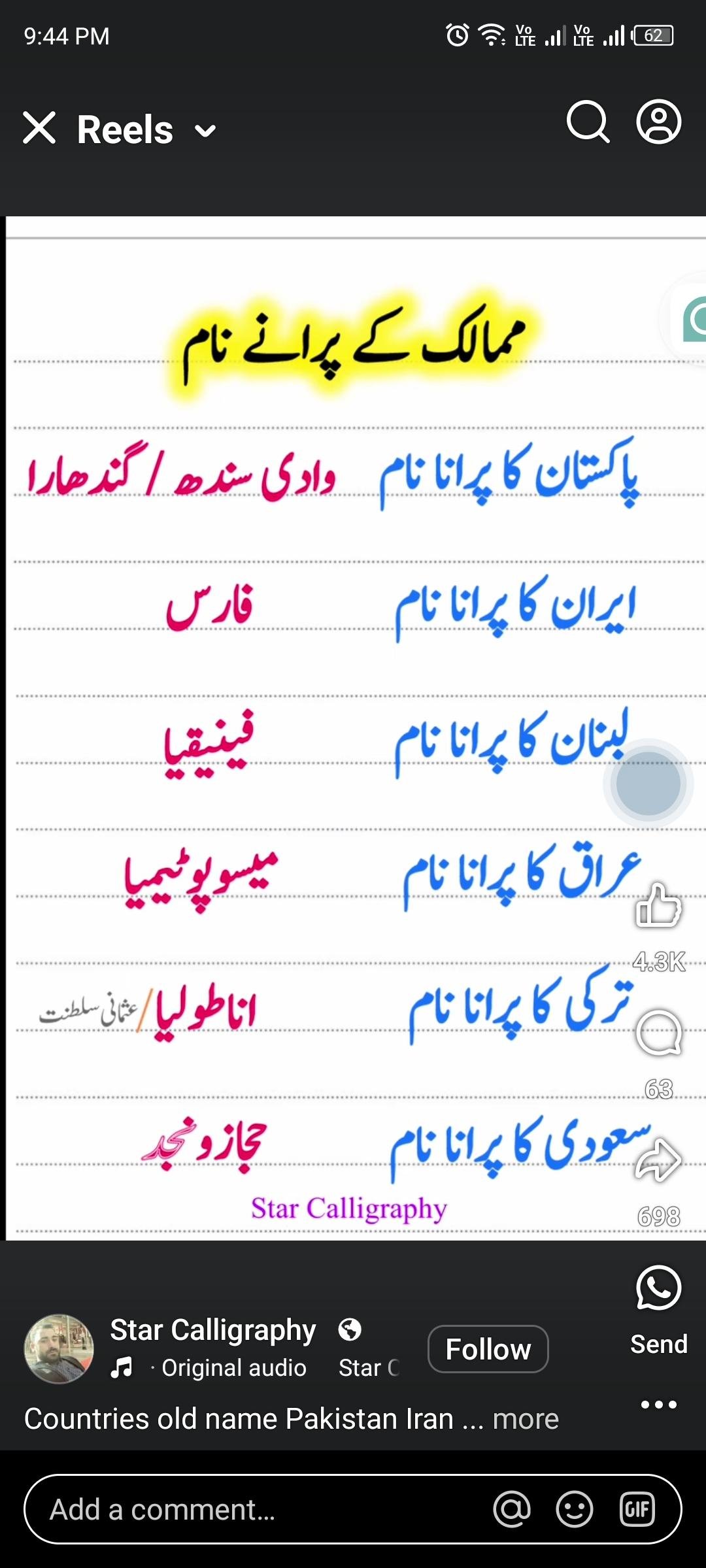Screen dimensions: 706x1568
Task: Tap the Add a comment field
Action: (x=261, y=1510)
